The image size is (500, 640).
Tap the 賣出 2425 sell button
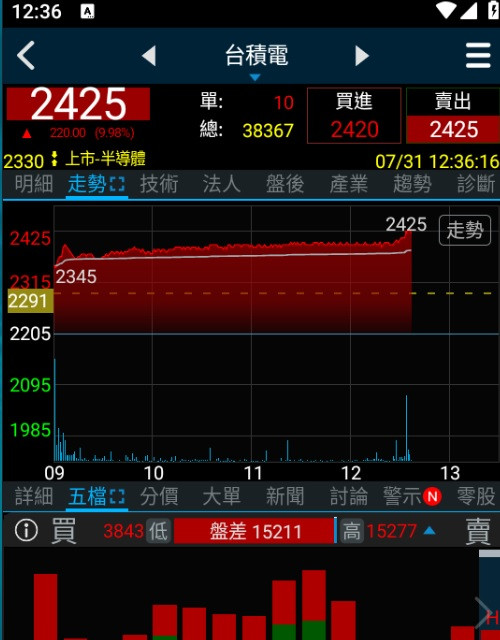pyautogui.click(x=453, y=116)
